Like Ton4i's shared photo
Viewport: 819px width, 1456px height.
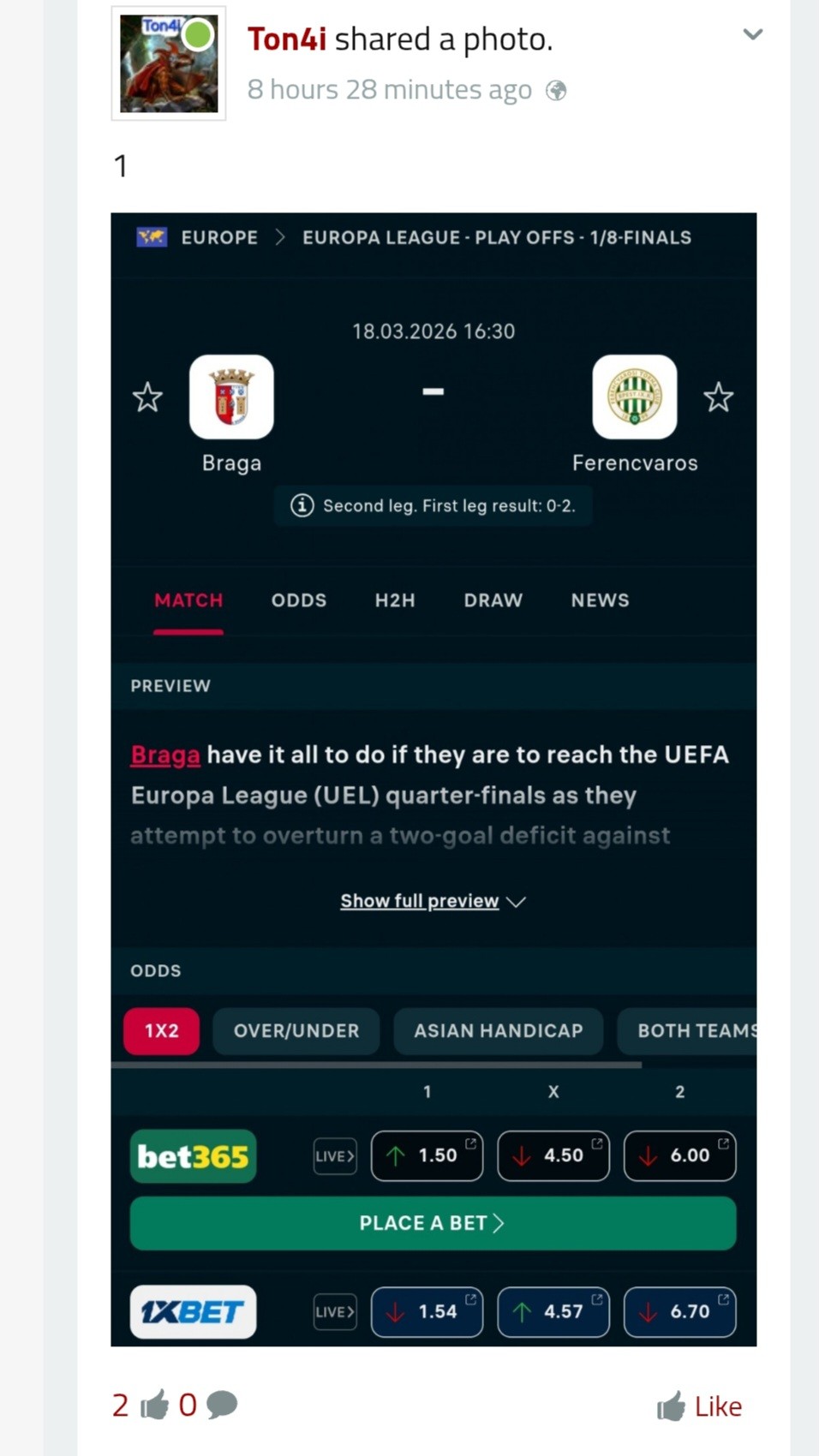pyautogui.click(x=699, y=1406)
